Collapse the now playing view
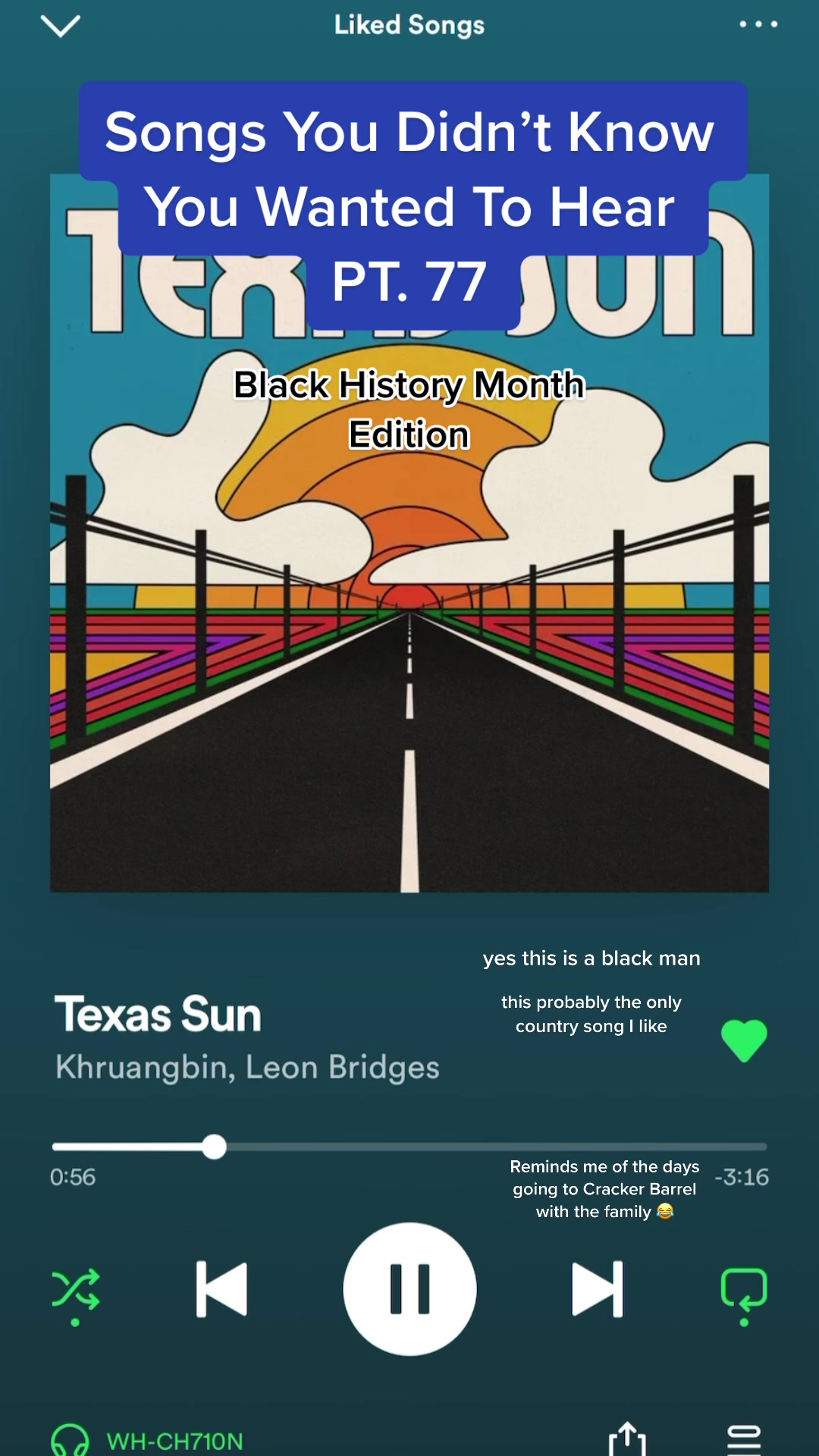Viewport: 819px width, 1456px height. (x=60, y=27)
